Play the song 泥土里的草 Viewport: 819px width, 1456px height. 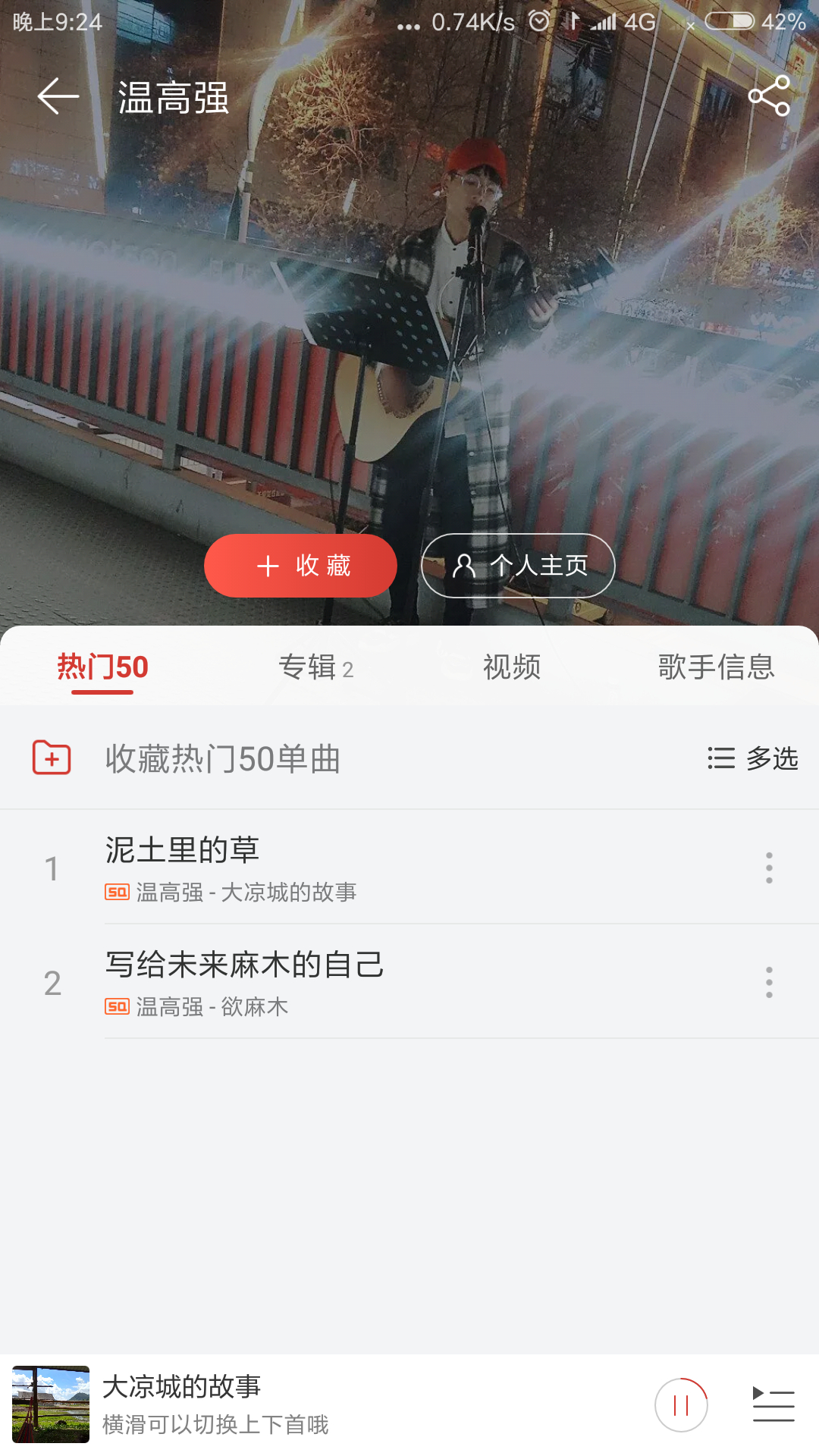click(x=379, y=867)
